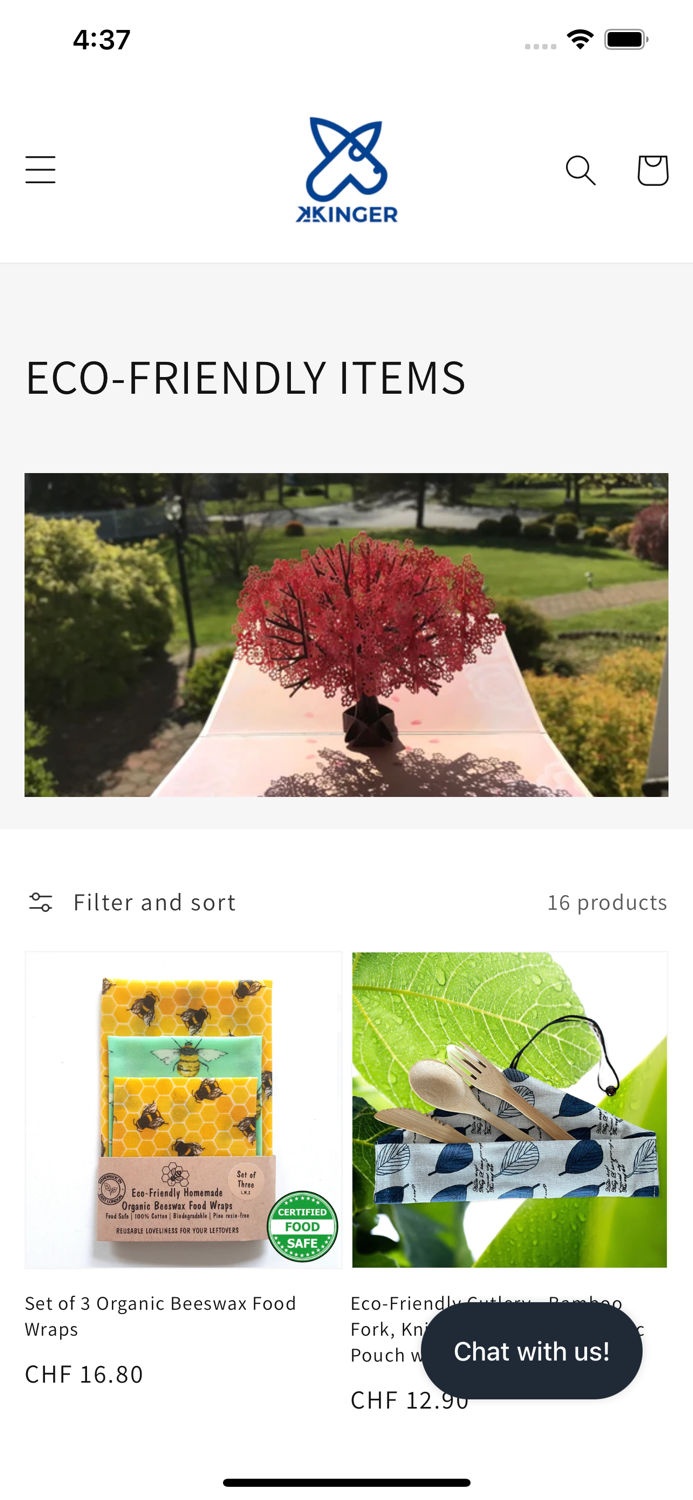Open the shopping cart
The image size is (693, 1500).
pyautogui.click(x=652, y=170)
